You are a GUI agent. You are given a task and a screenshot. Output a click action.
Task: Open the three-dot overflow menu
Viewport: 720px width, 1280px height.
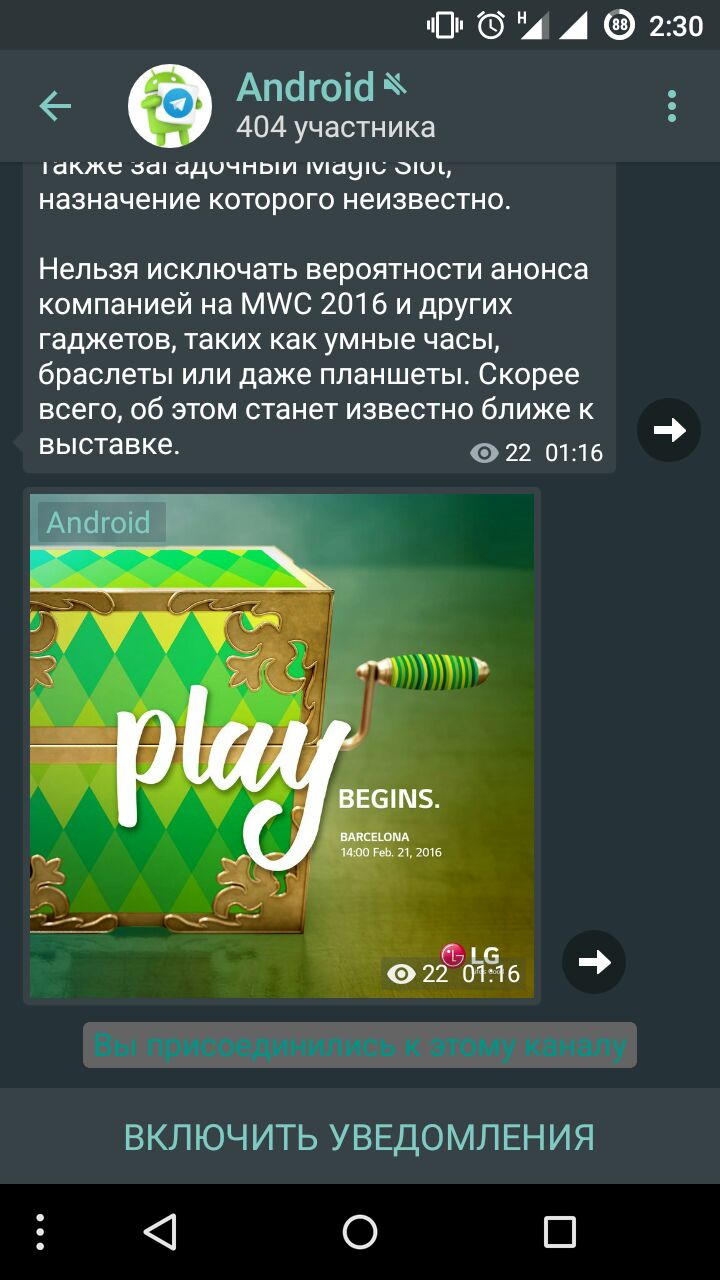[671, 106]
